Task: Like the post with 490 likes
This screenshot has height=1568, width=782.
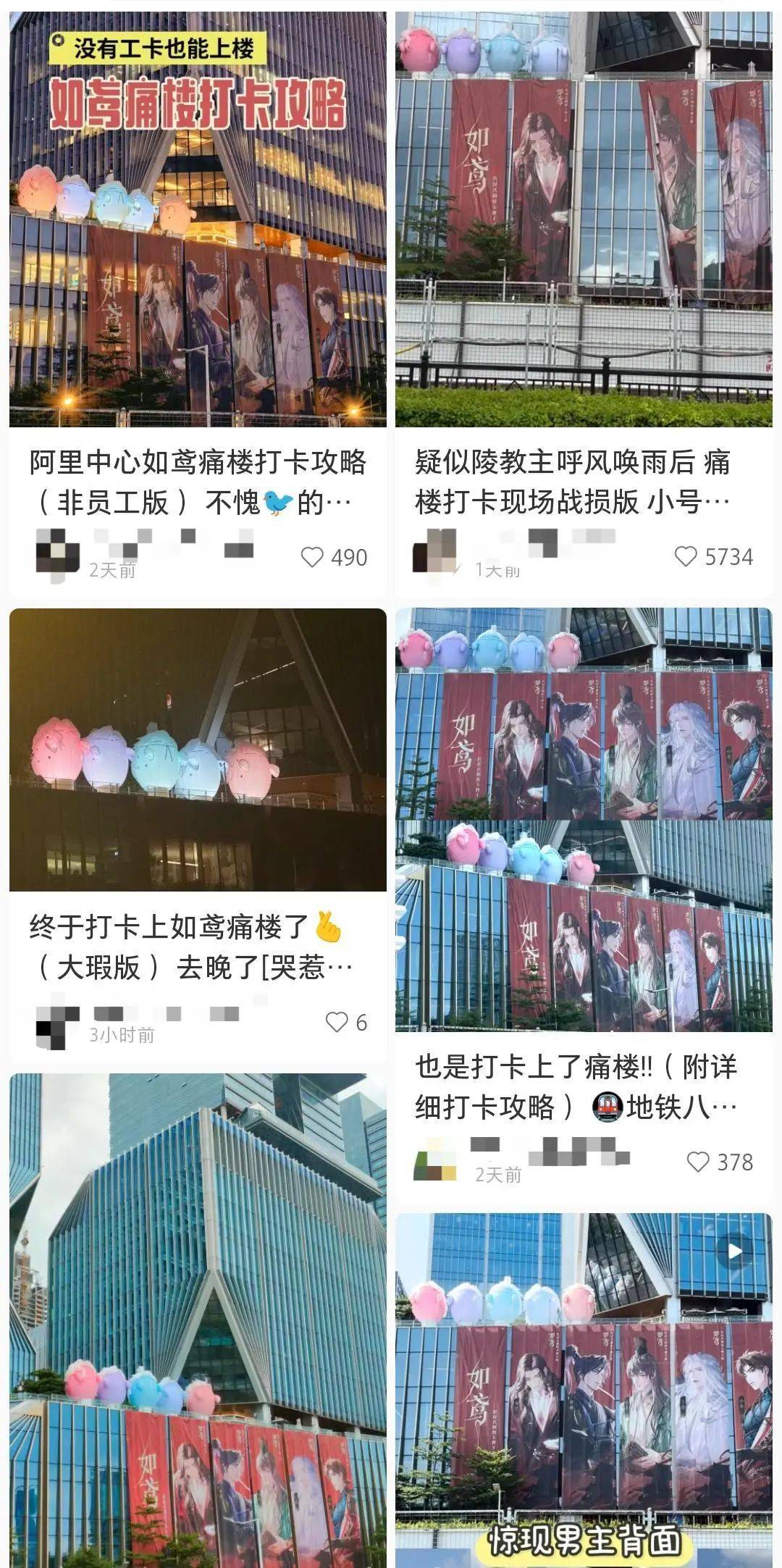Action: [x=312, y=557]
